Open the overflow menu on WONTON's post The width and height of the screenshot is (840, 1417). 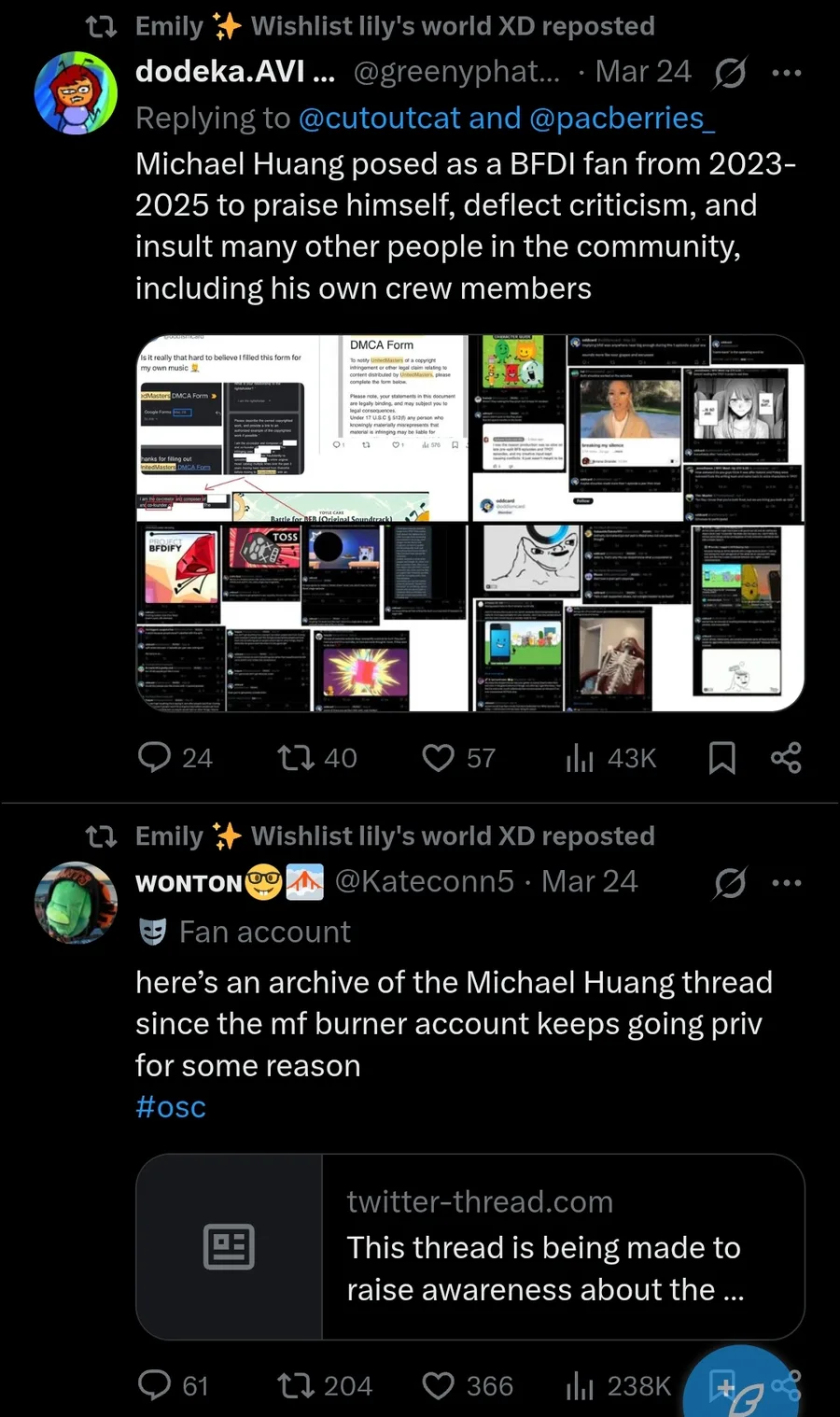(786, 882)
